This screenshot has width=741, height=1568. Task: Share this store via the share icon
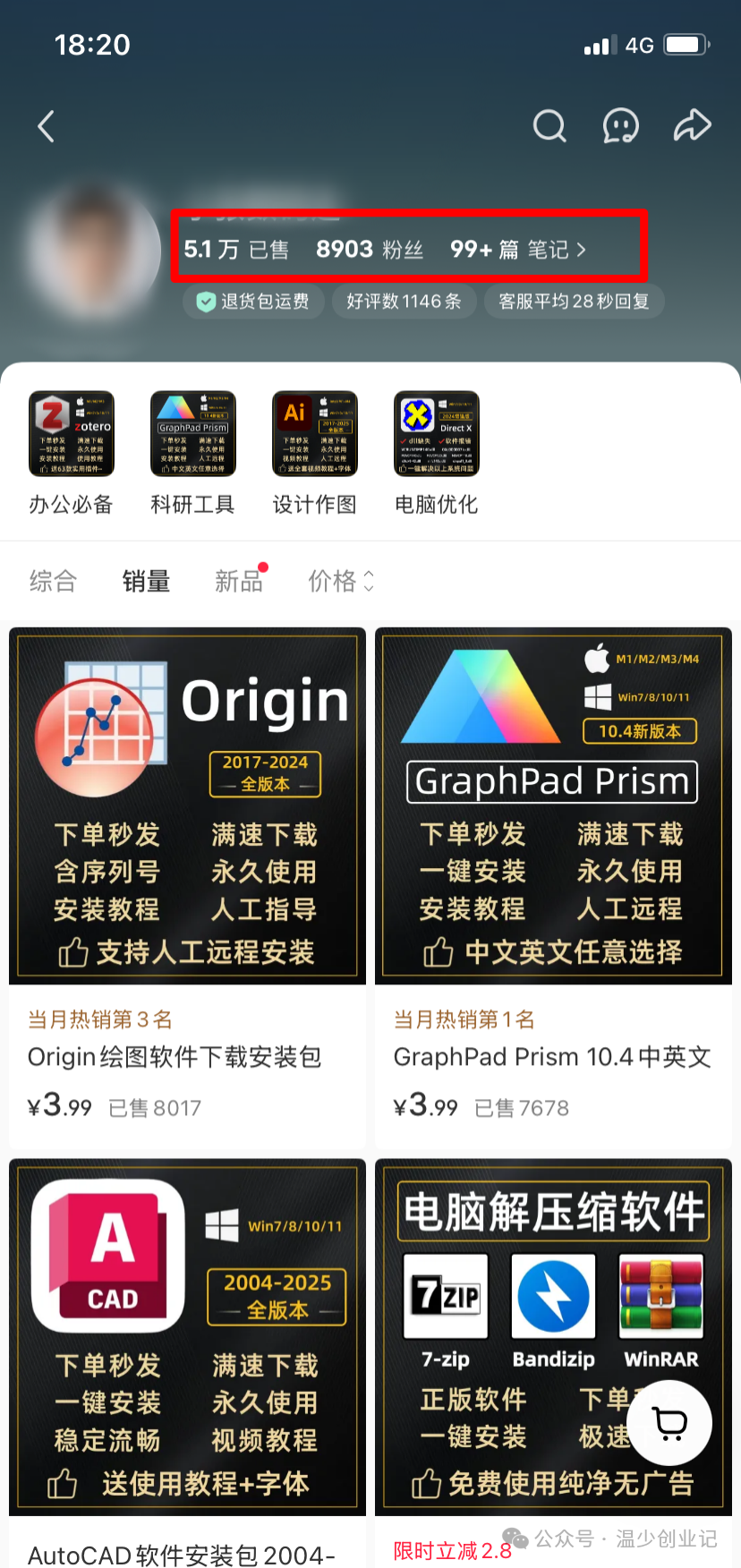click(x=692, y=126)
